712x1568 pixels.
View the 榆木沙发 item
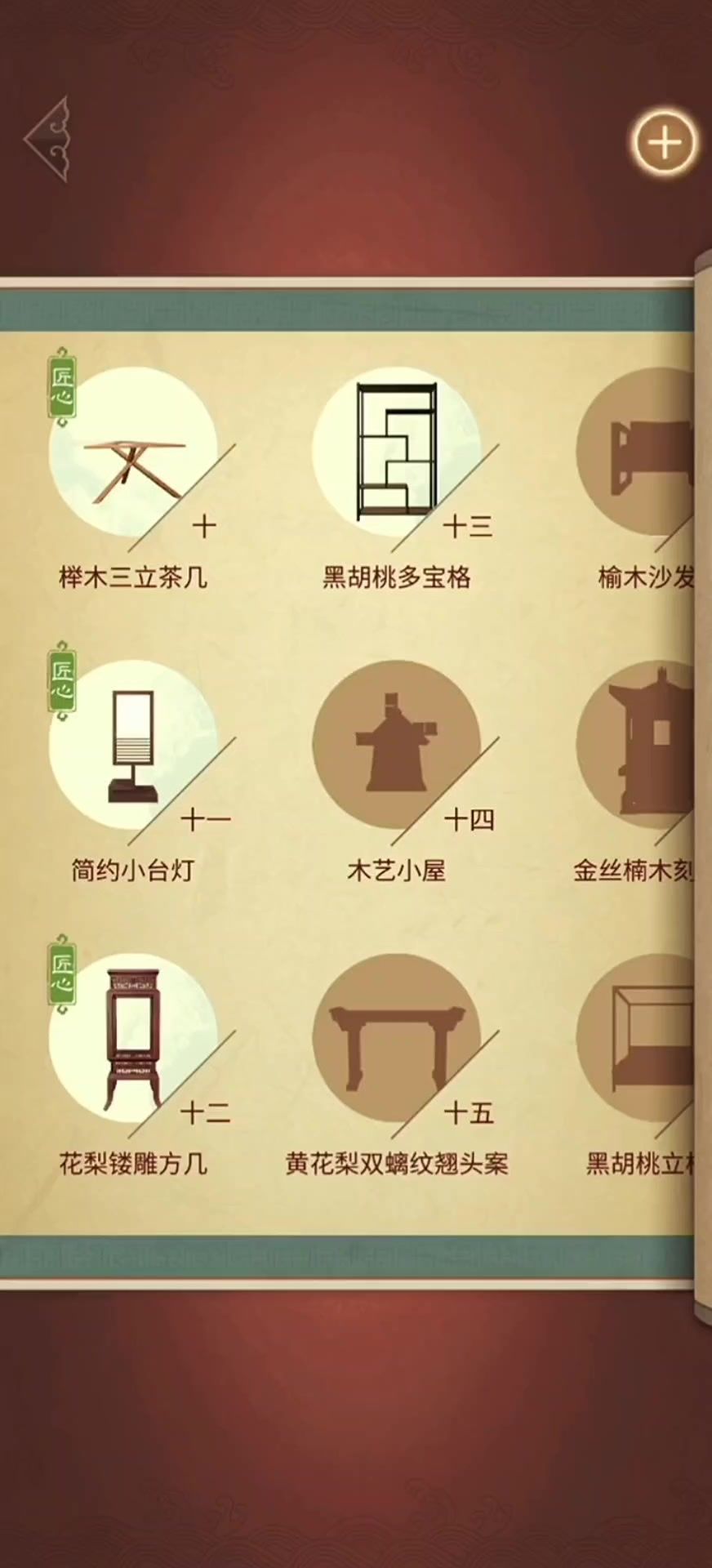point(639,452)
